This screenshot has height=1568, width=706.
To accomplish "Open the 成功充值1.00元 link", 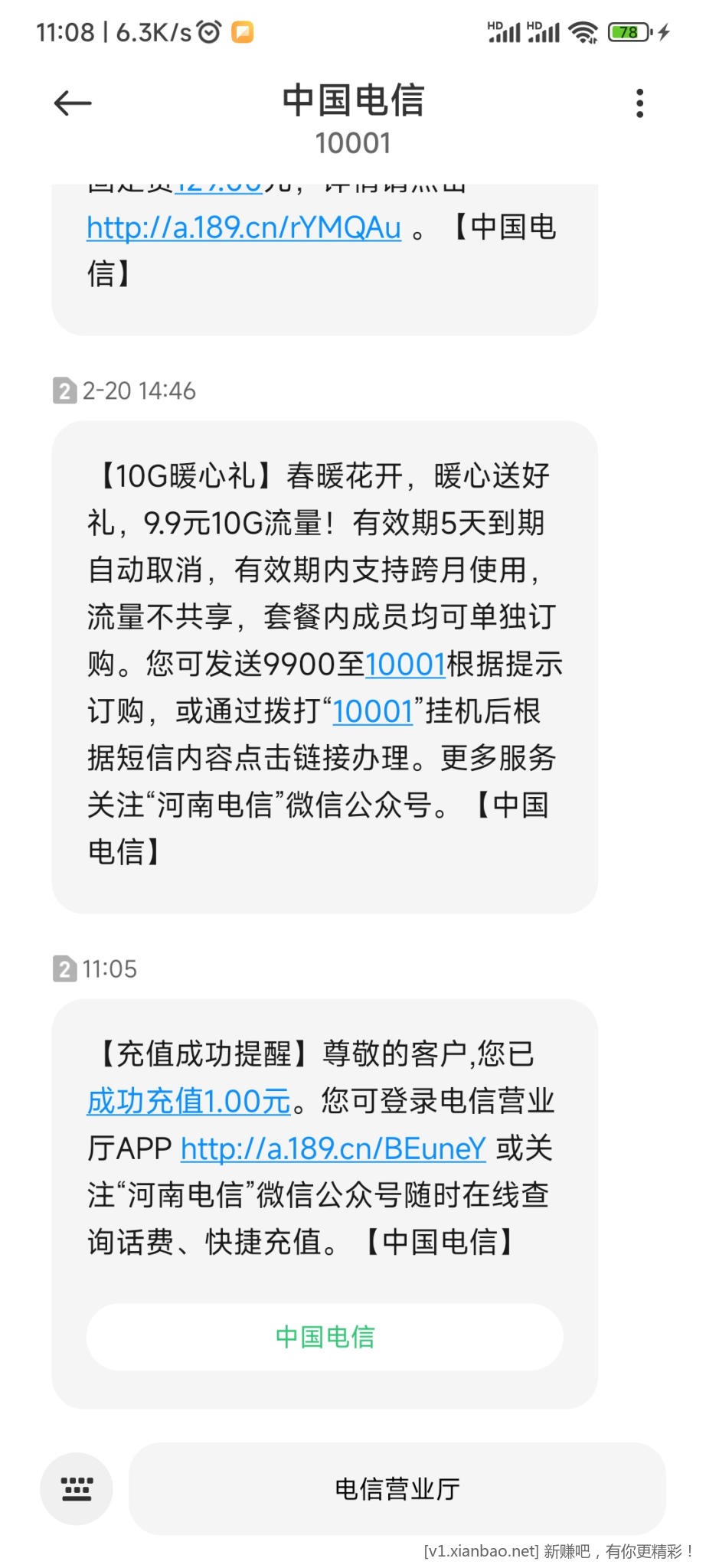I will pos(189,1101).
